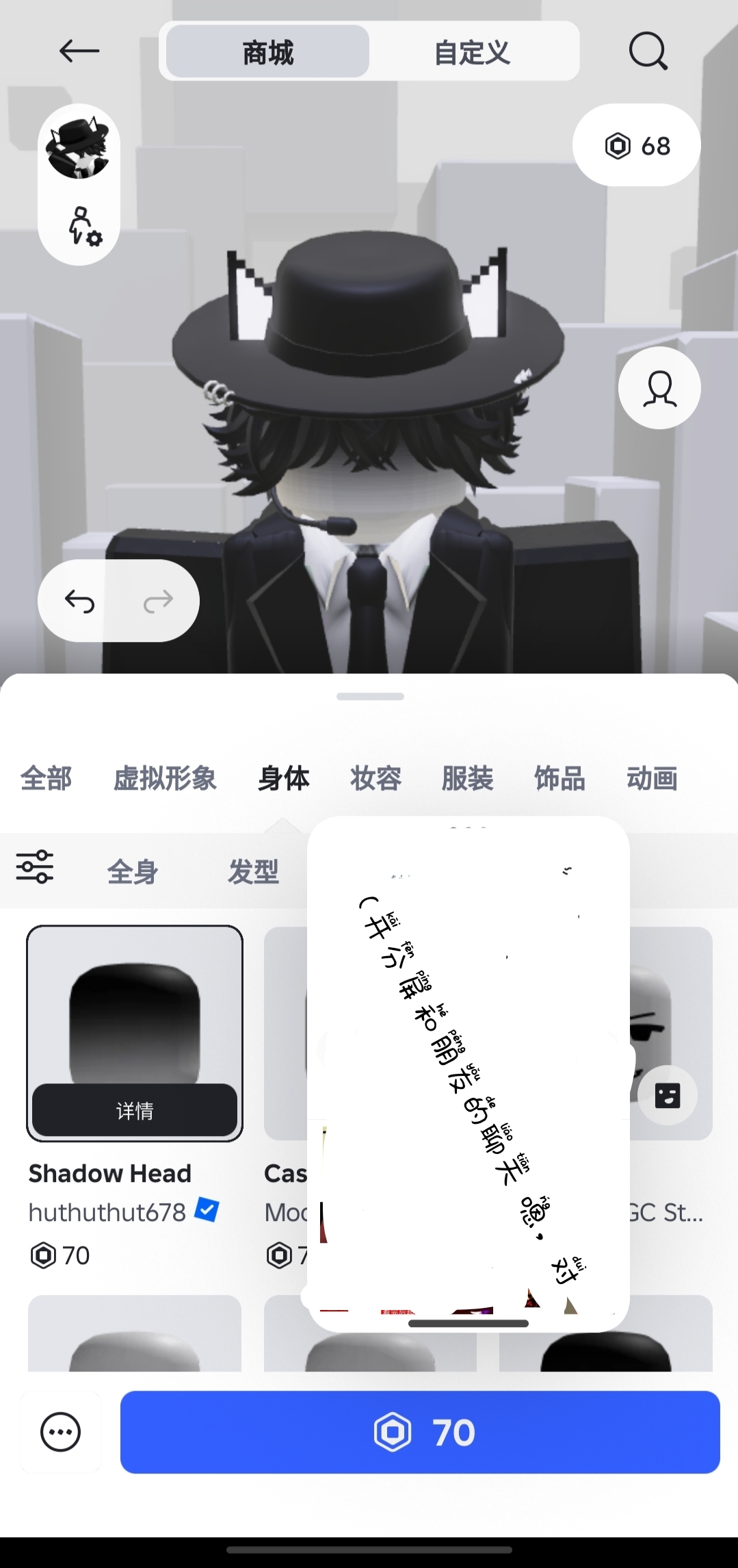Screen dimensions: 738x1568
Task: Tap the avatar thumbnail picture
Action: click(79, 149)
